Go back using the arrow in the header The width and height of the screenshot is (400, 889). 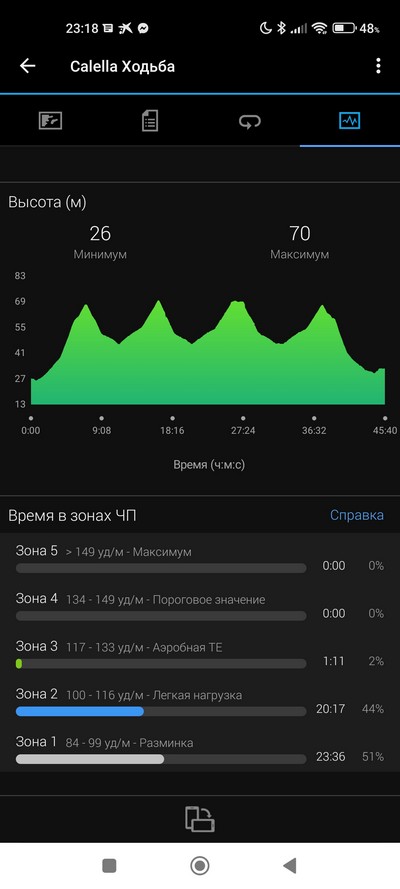coord(27,66)
